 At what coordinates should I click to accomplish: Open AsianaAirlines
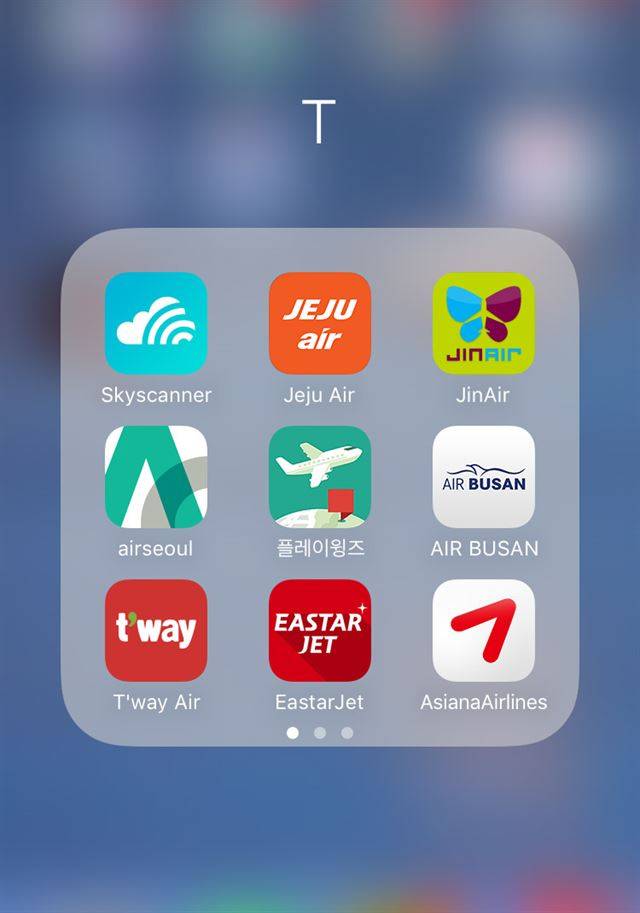[483, 631]
